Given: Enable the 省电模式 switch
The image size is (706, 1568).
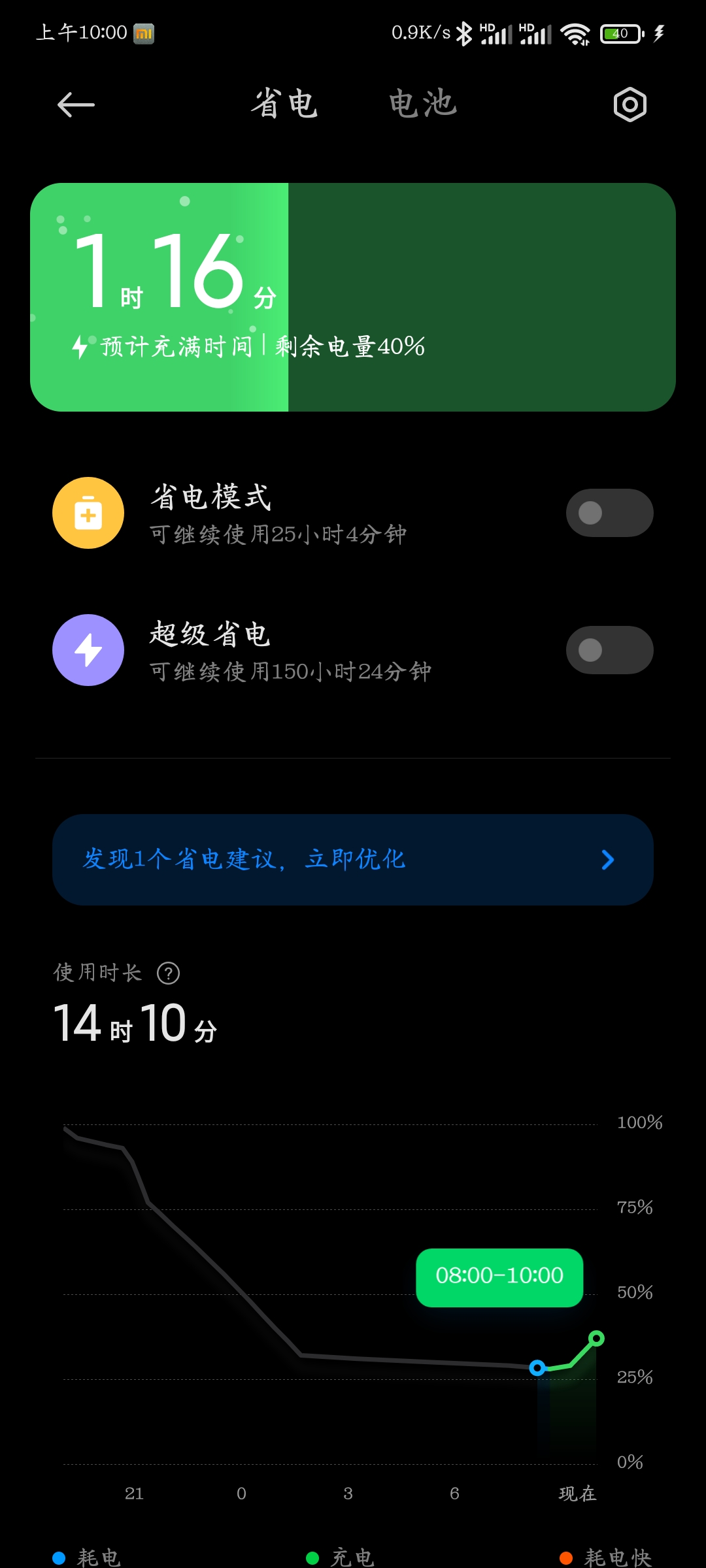Looking at the screenshot, I should 609,513.
